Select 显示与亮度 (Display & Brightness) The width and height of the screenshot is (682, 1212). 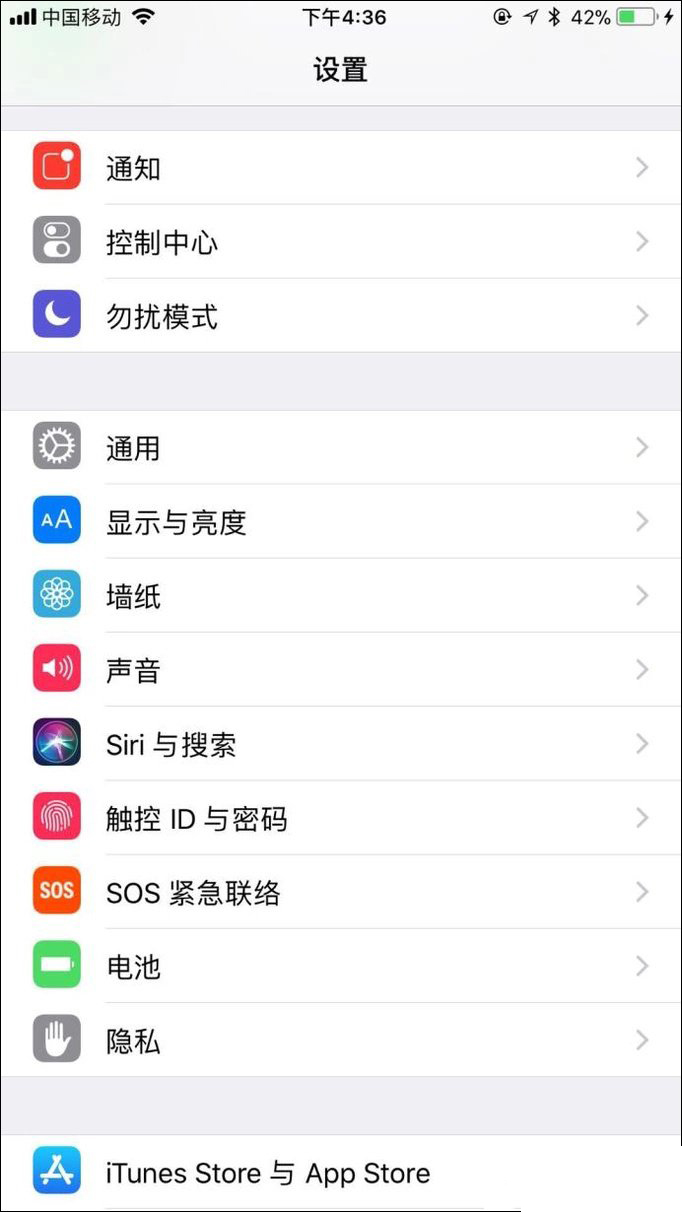[x=340, y=521]
